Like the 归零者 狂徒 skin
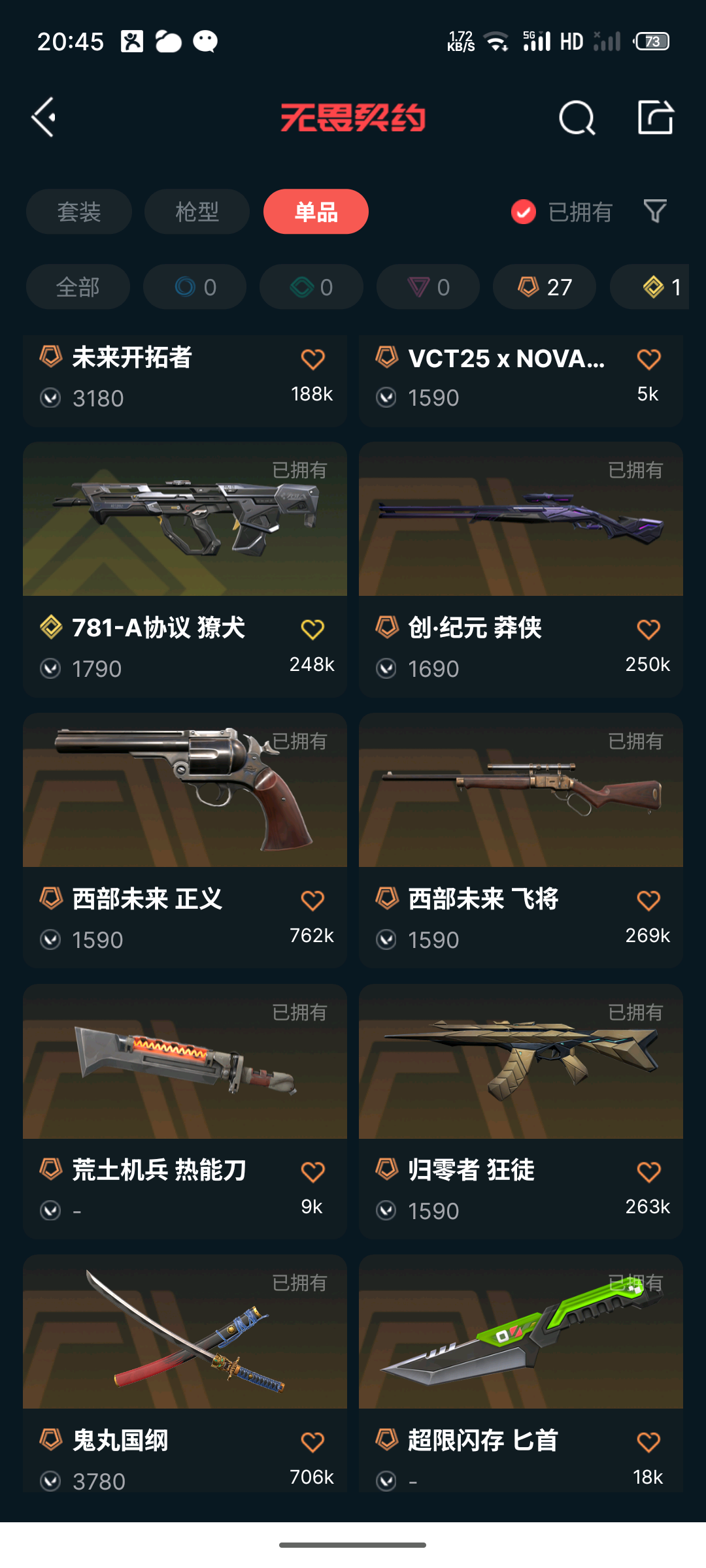The width and height of the screenshot is (706, 1568). click(x=648, y=1172)
